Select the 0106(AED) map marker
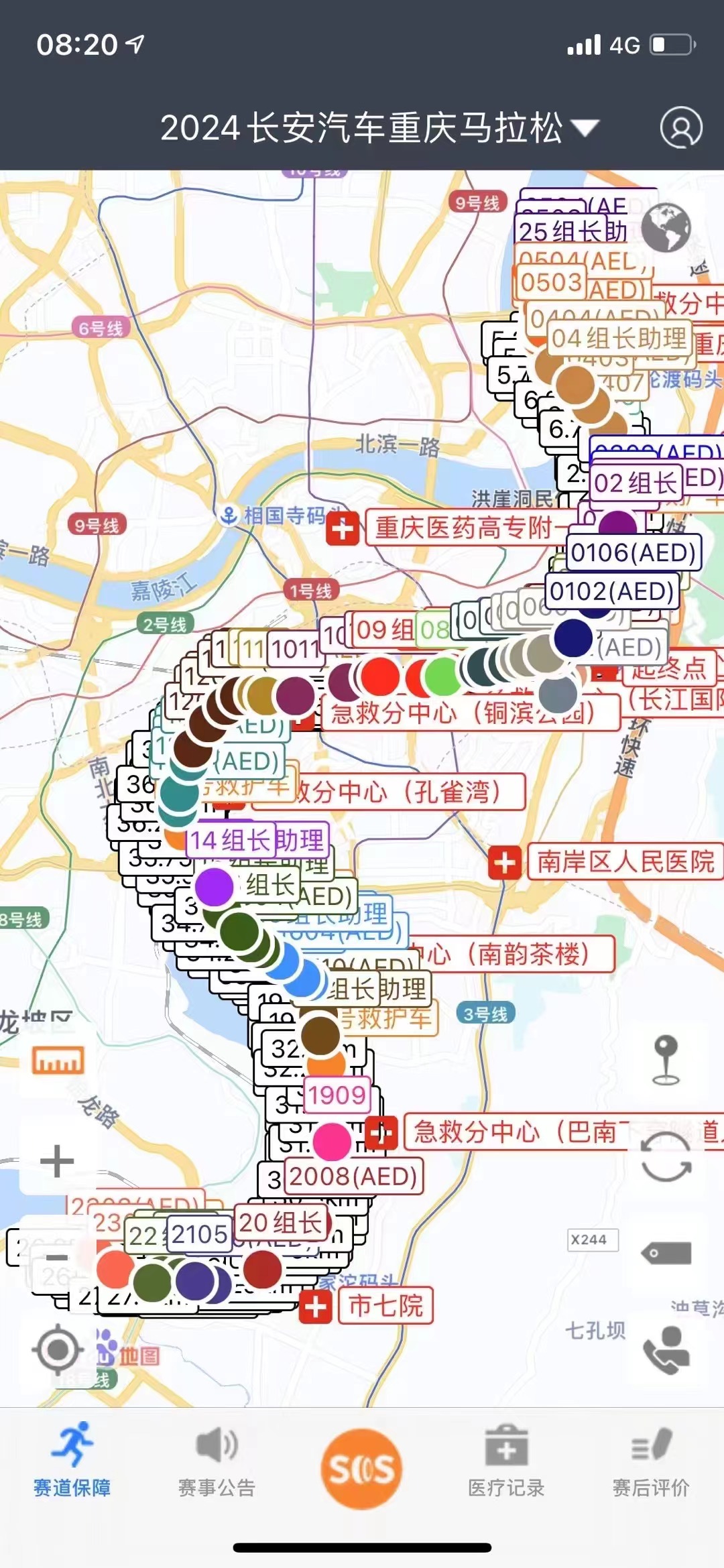724x1568 pixels. click(633, 552)
